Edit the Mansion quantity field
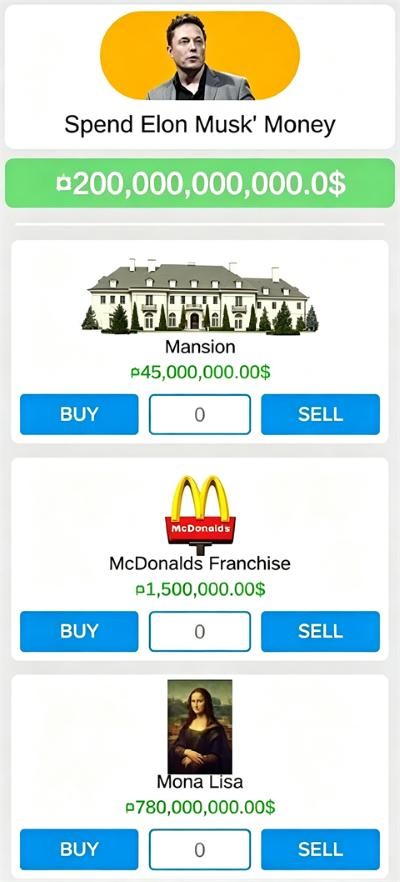Screen dimensions: 400x882 point(200,415)
